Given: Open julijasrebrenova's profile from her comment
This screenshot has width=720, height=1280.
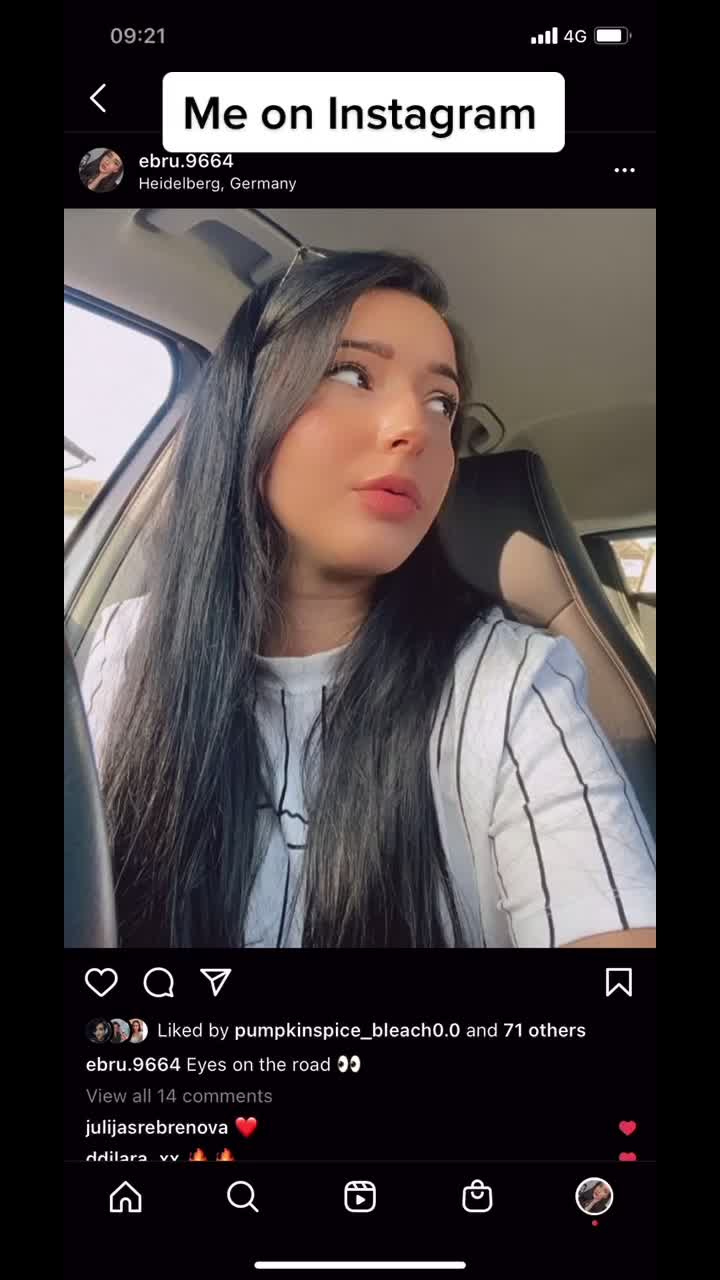Looking at the screenshot, I should pos(157,1127).
